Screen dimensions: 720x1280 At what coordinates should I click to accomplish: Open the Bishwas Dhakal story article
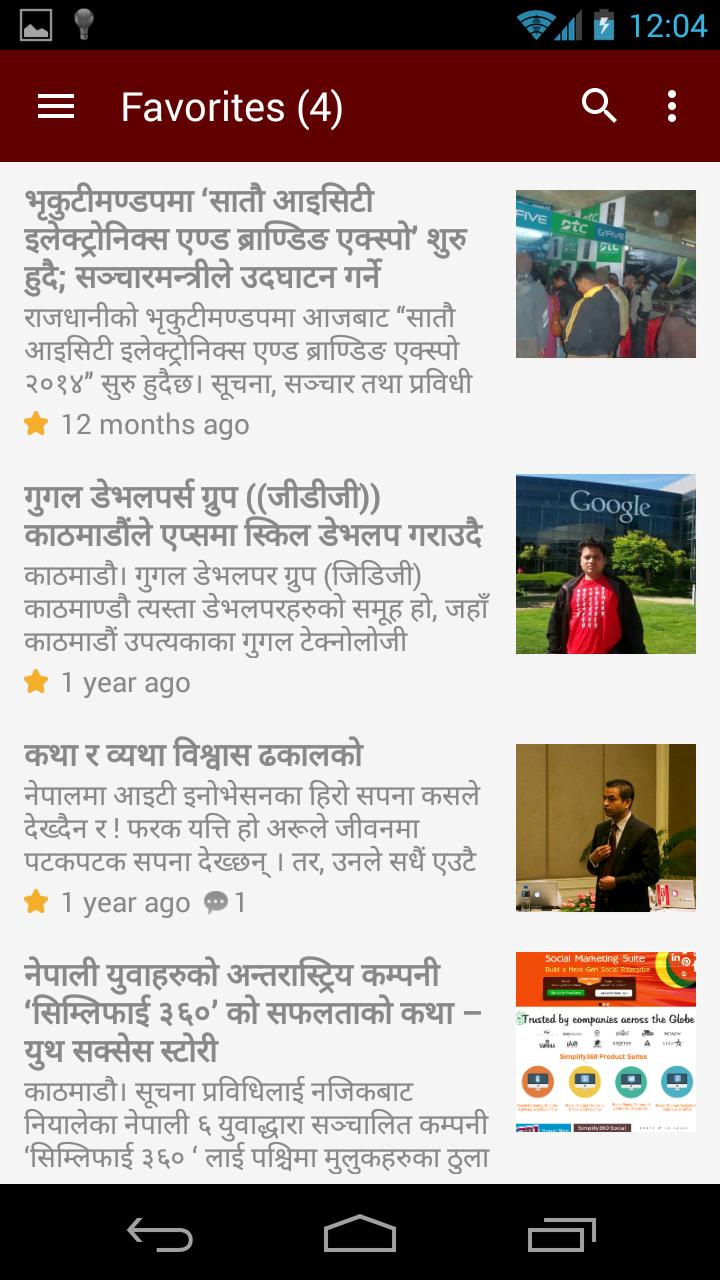click(x=193, y=754)
